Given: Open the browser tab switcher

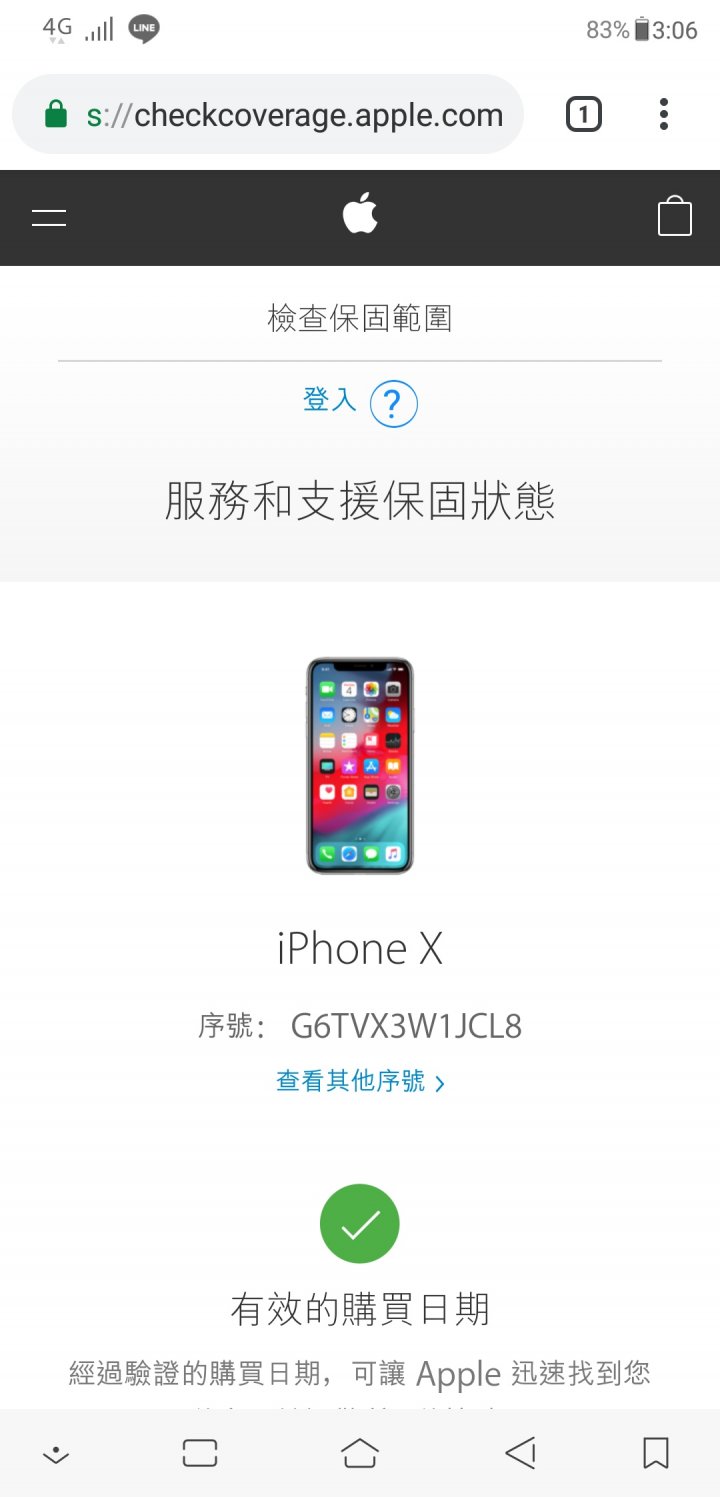Looking at the screenshot, I should 584,115.
